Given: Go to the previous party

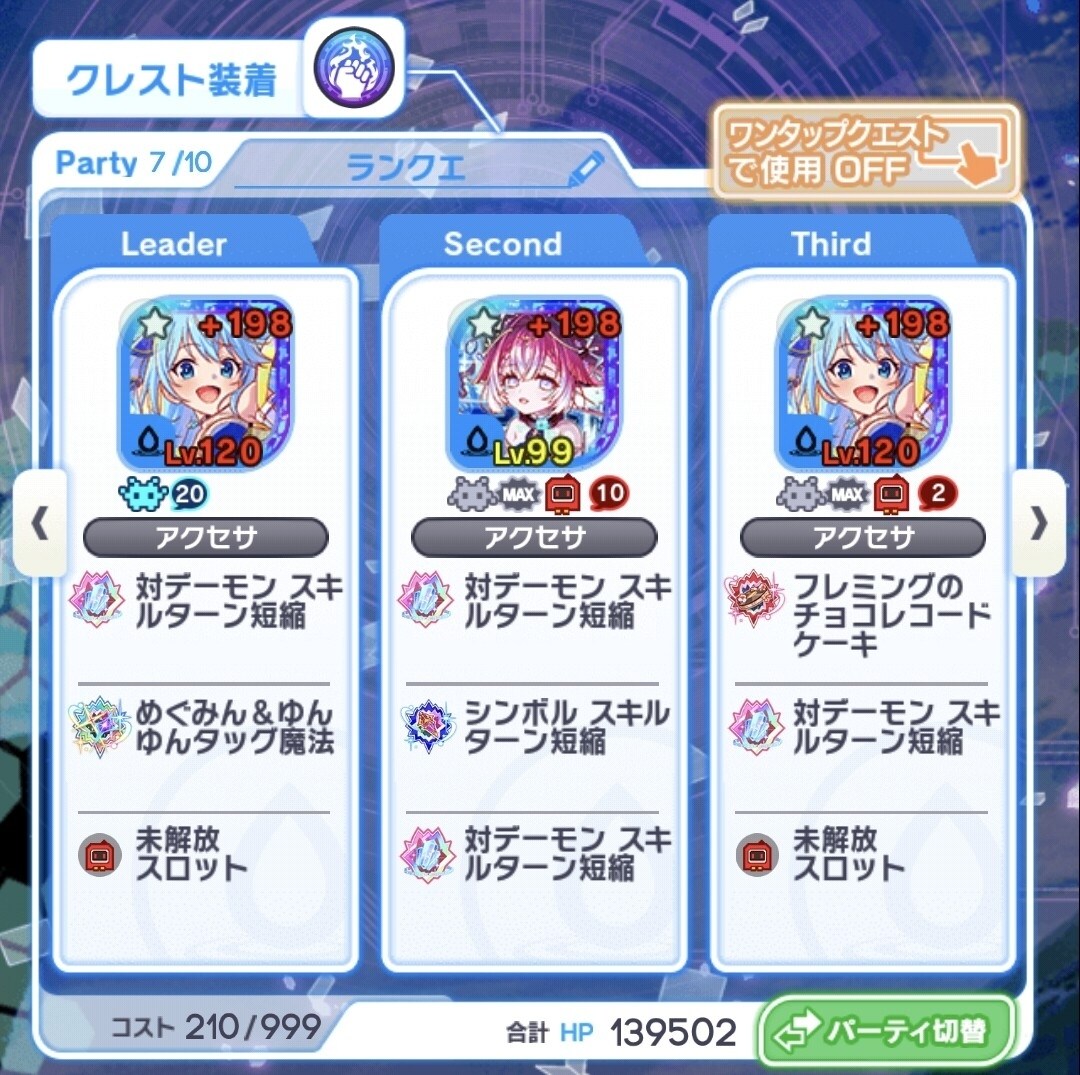Looking at the screenshot, I should click(x=40, y=522).
